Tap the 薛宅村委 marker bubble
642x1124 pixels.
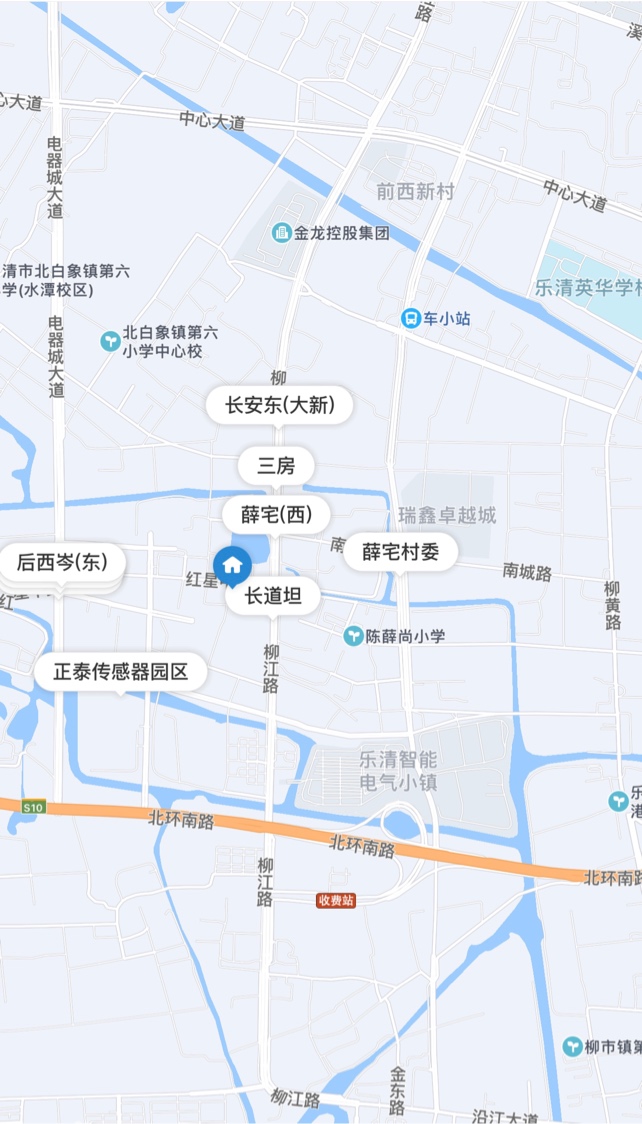(400, 553)
